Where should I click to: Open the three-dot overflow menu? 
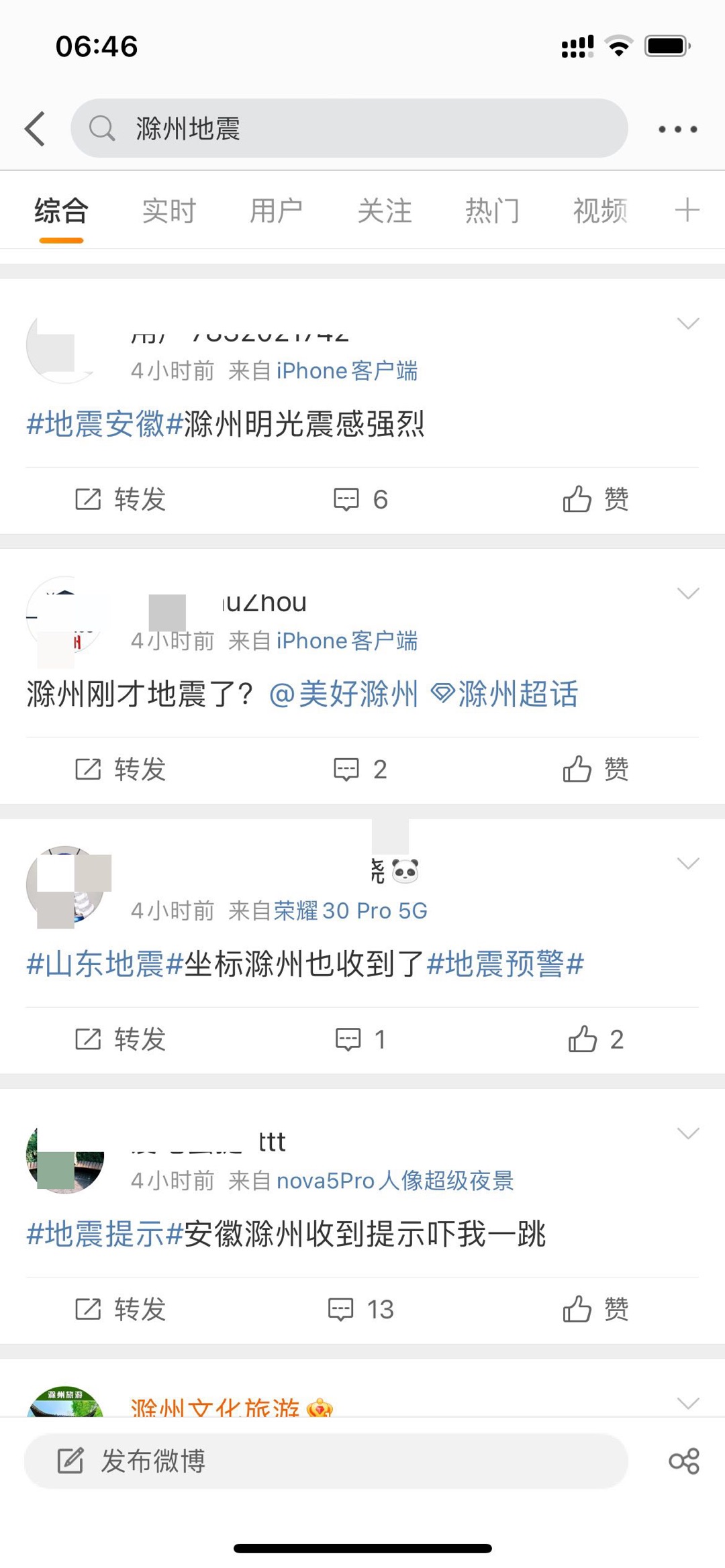[677, 129]
